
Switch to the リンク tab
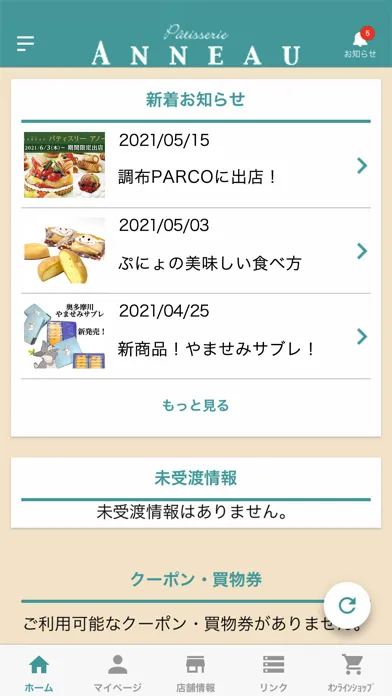point(273,672)
